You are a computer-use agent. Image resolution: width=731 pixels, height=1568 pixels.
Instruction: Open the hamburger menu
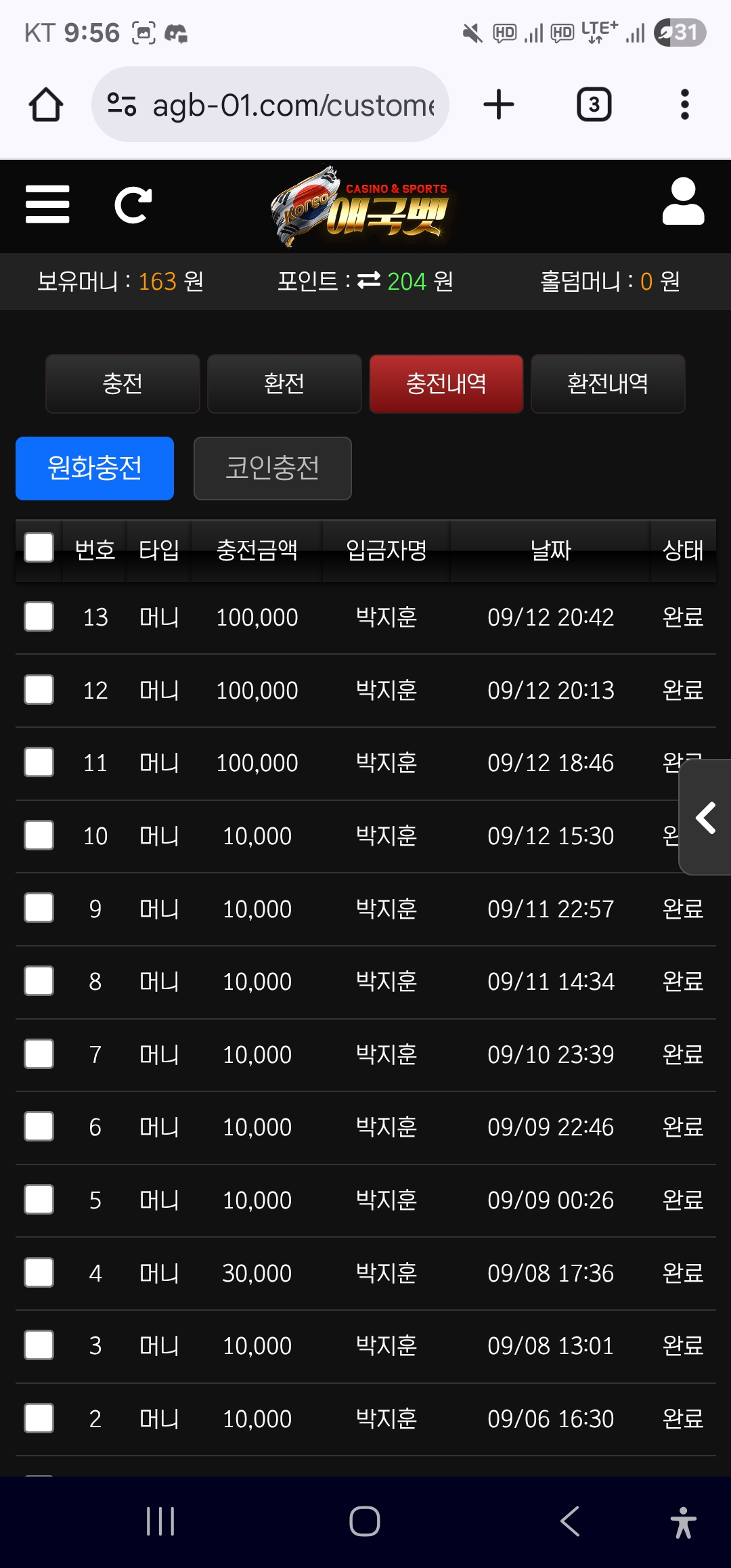pyautogui.click(x=47, y=204)
